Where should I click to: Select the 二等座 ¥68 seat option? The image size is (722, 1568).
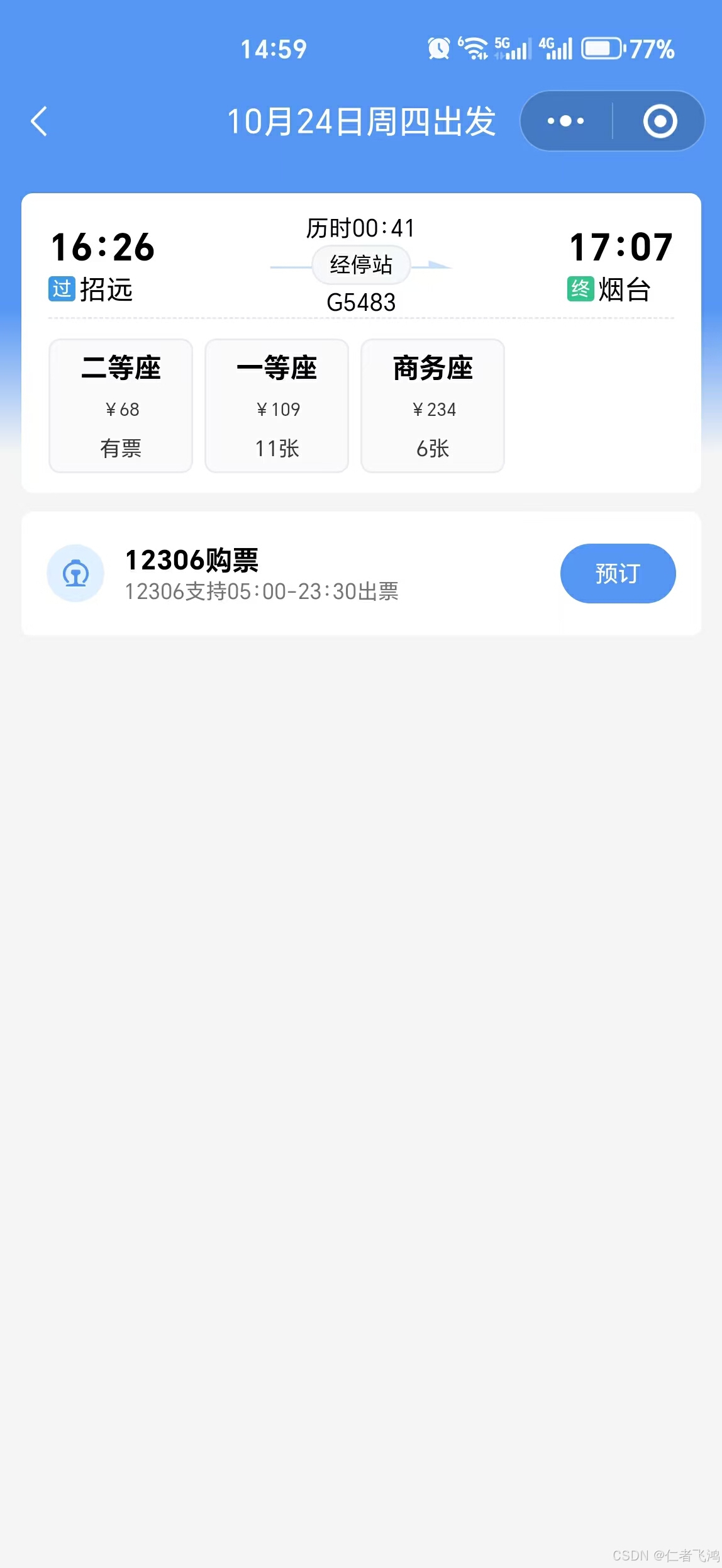(x=121, y=406)
